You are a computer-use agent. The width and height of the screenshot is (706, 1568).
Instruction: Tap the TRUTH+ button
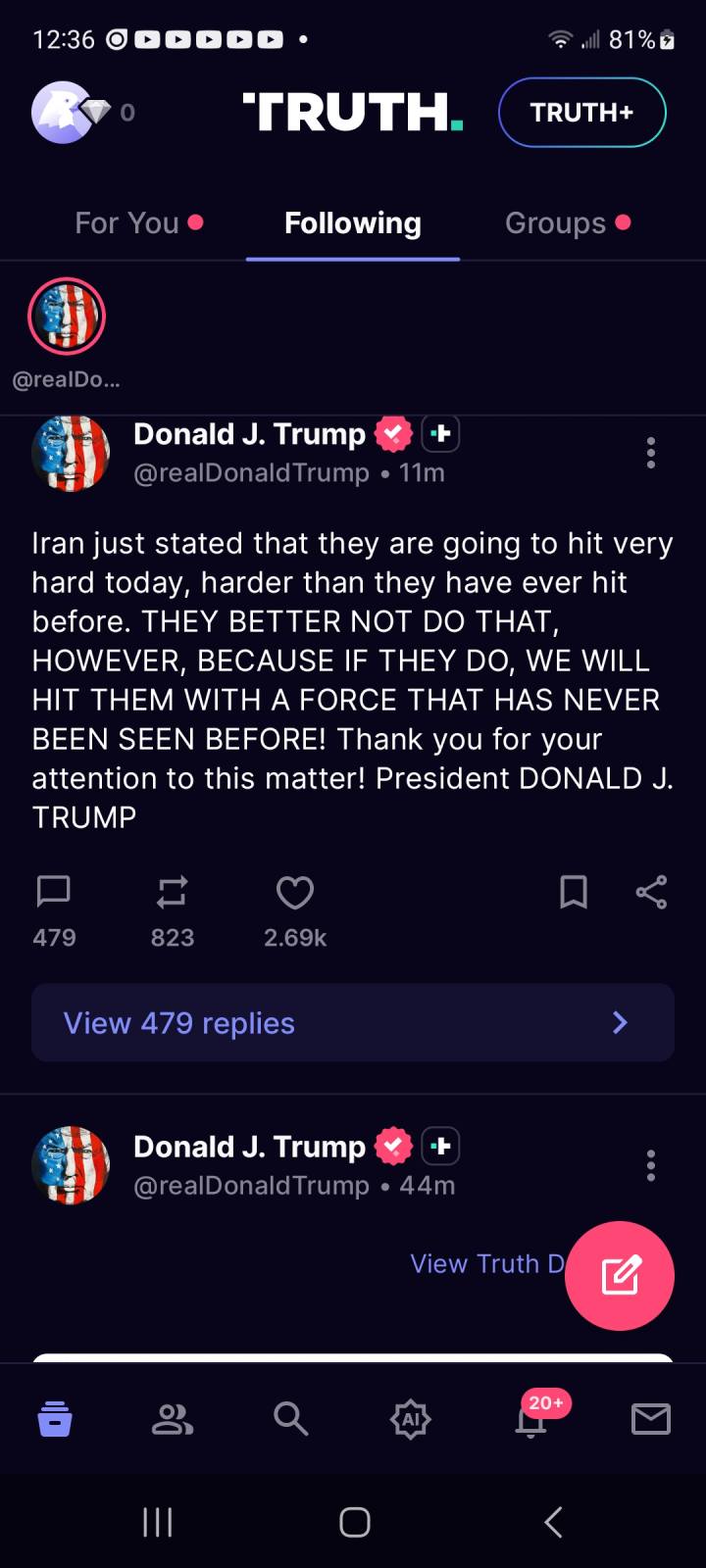point(581,113)
